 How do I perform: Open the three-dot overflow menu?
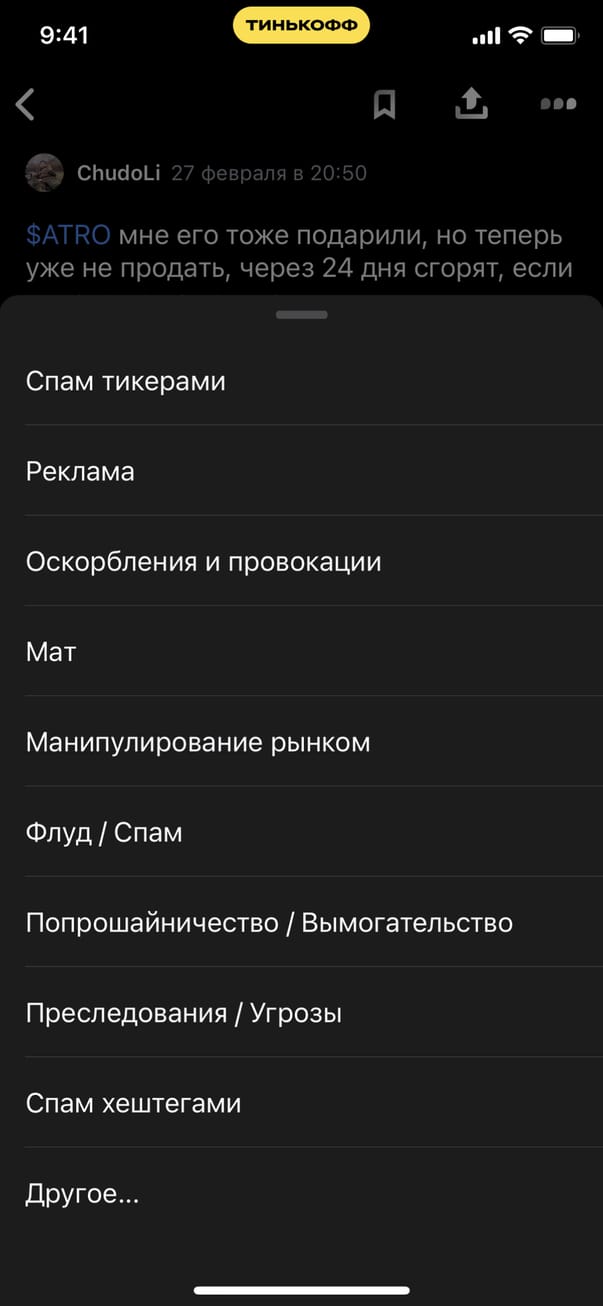click(558, 103)
